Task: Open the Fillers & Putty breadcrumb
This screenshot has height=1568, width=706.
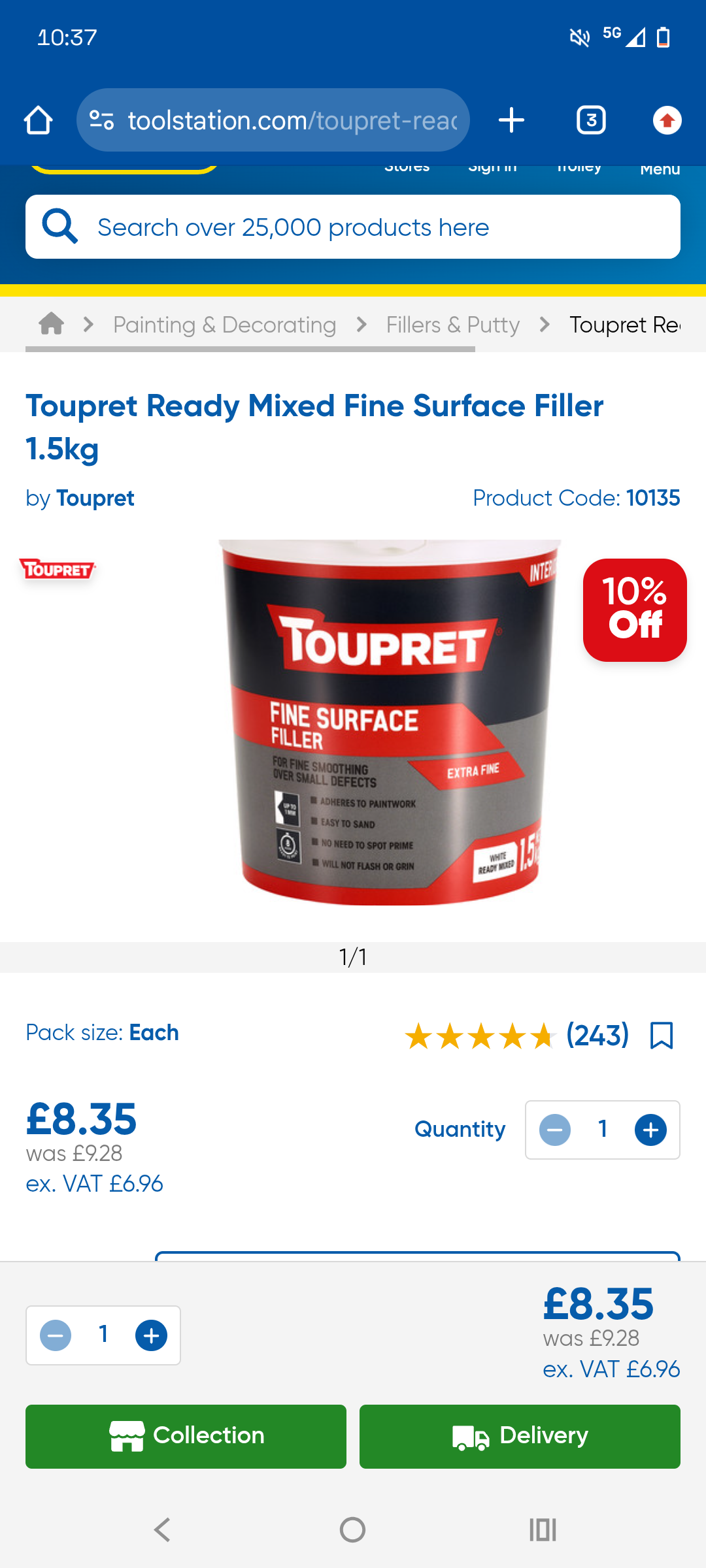Action: tap(452, 325)
